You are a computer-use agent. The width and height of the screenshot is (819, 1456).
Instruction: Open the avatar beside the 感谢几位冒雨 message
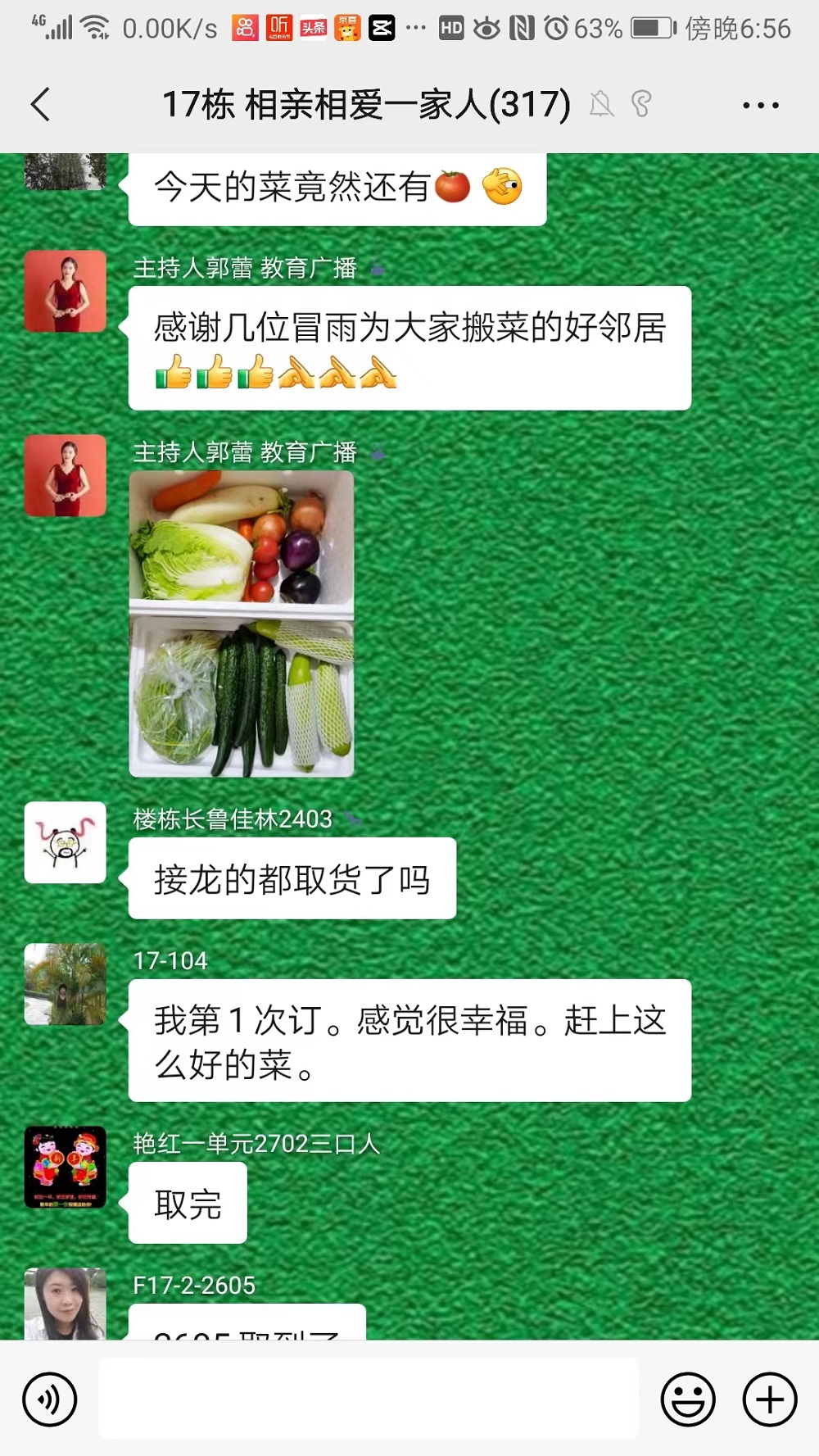[66, 291]
